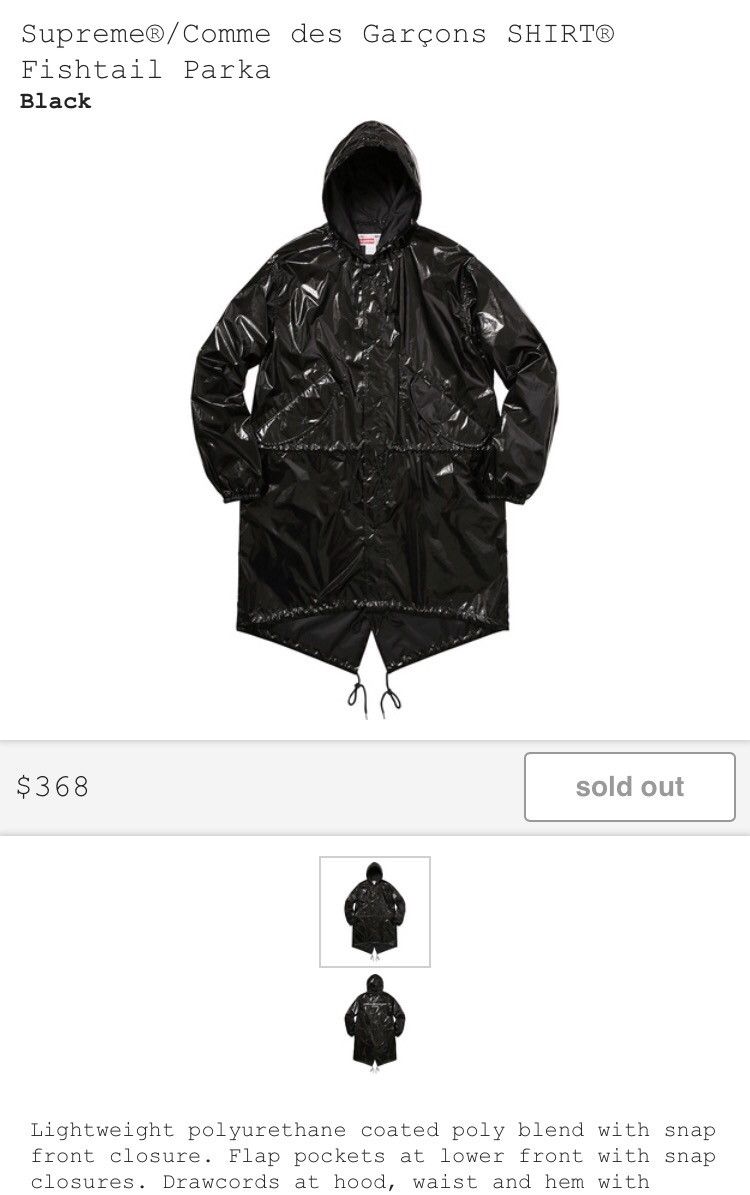Screen dimensions: 750x1195
Task: Tap the sold out button
Action: click(x=629, y=787)
